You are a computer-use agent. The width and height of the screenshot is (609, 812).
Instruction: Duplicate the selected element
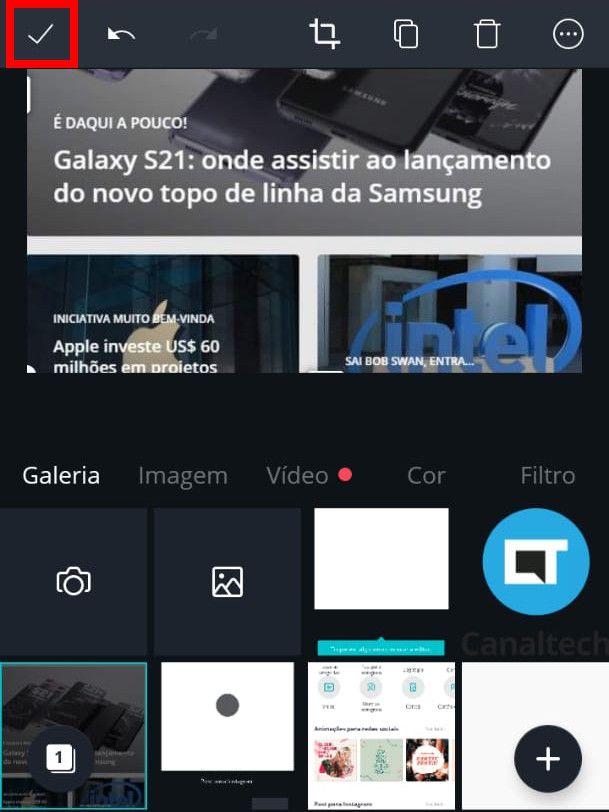(405, 34)
